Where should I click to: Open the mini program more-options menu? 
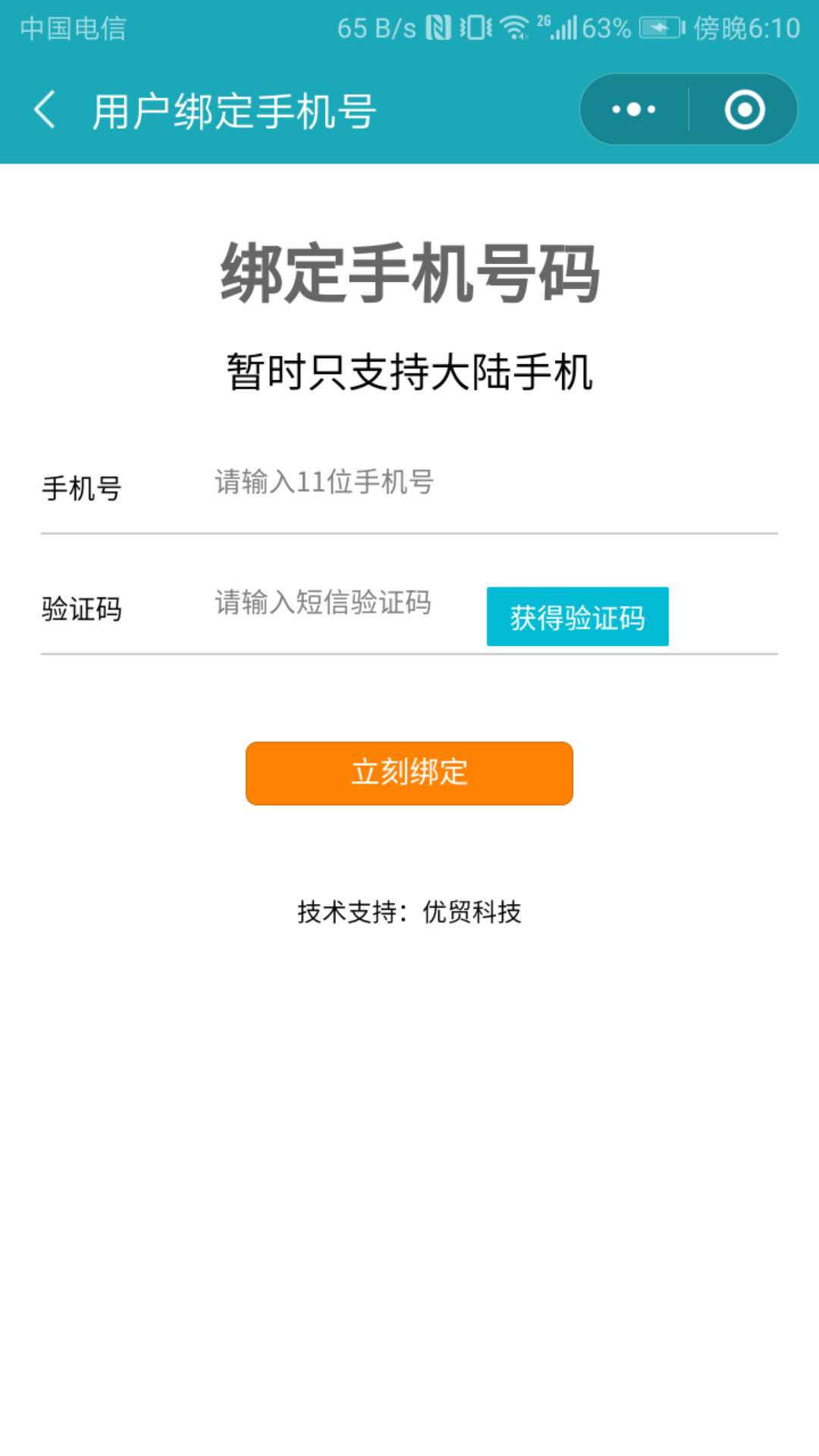634,110
